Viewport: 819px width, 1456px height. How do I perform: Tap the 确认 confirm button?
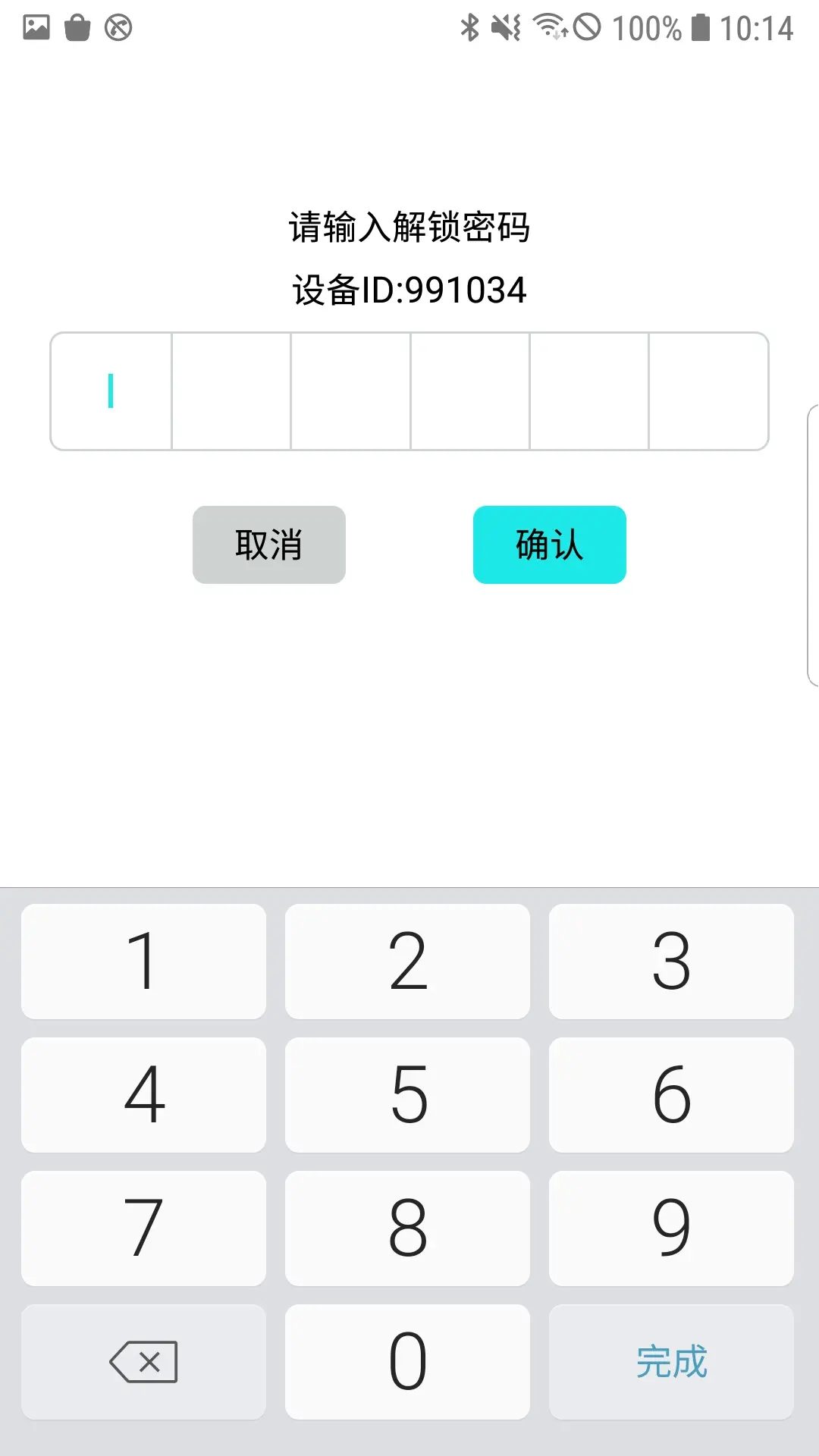549,544
